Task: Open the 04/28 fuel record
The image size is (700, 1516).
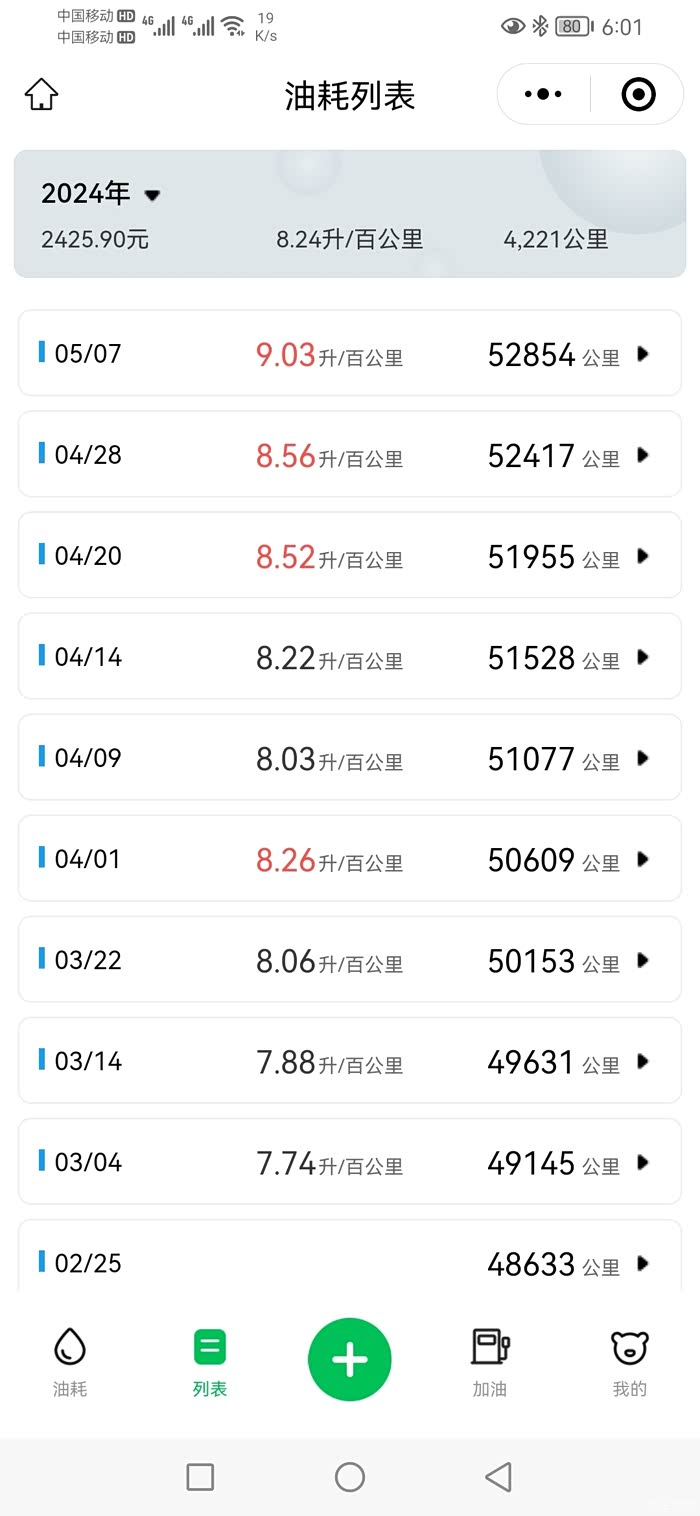Action: tap(350, 454)
